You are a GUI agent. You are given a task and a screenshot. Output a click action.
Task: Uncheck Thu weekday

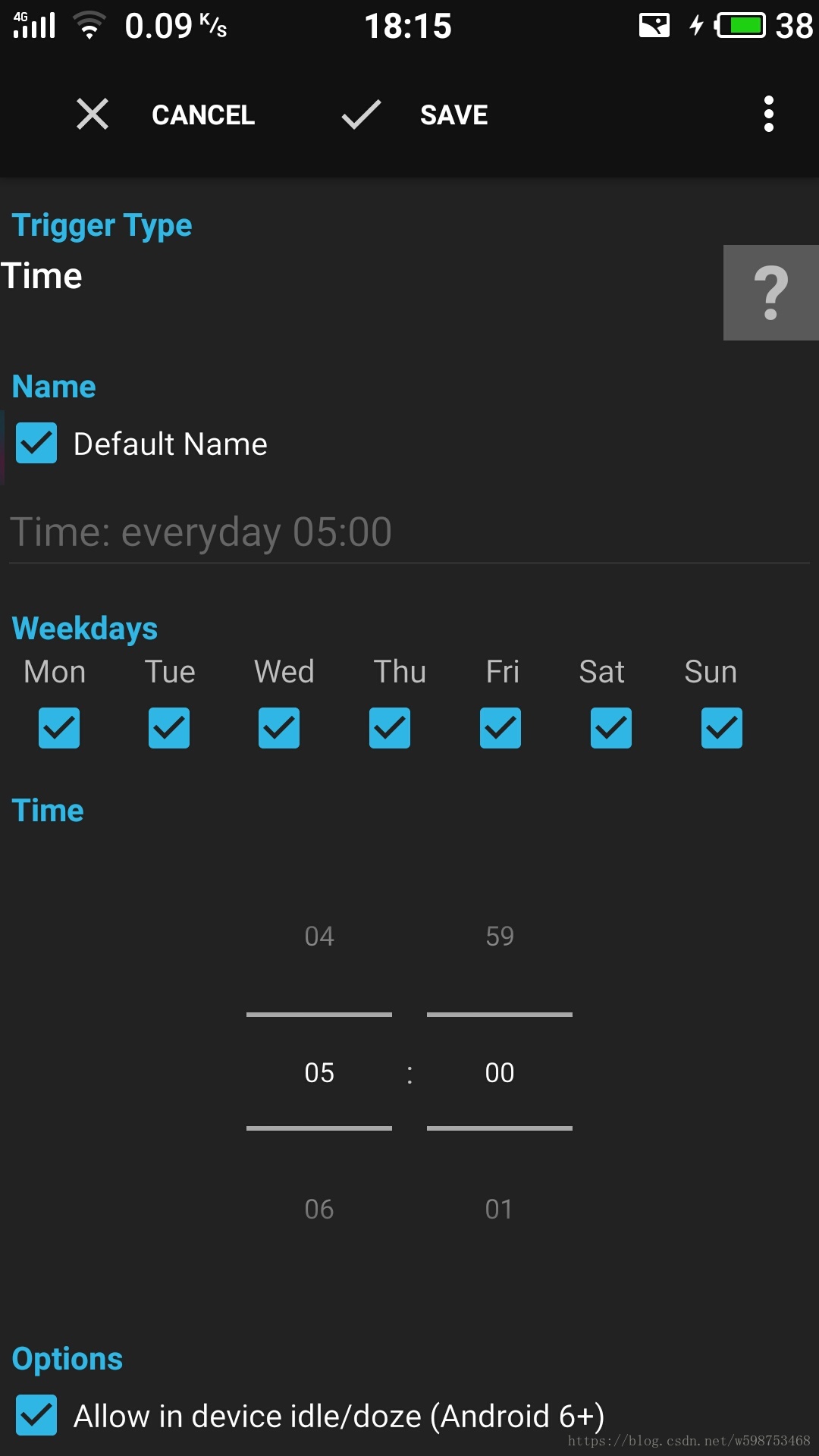tap(390, 728)
